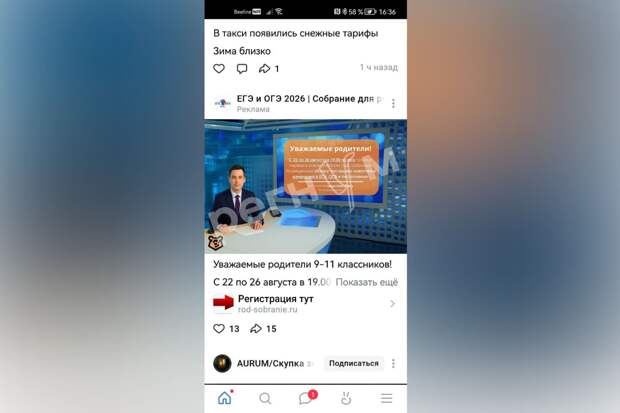The height and width of the screenshot is (413, 620).
Task: Share the ЕГЭ и ОГЭ ad post
Action: 256,329
